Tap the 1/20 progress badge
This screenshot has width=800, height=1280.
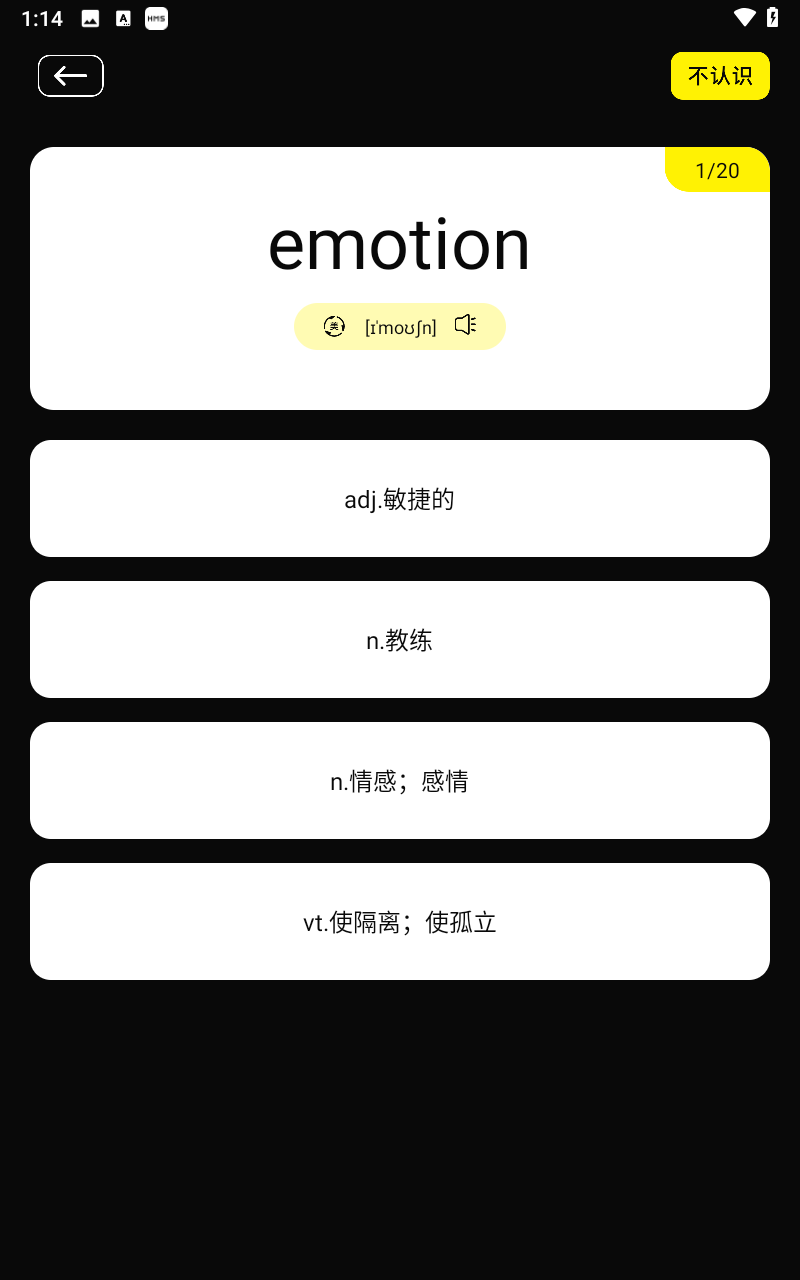717,169
